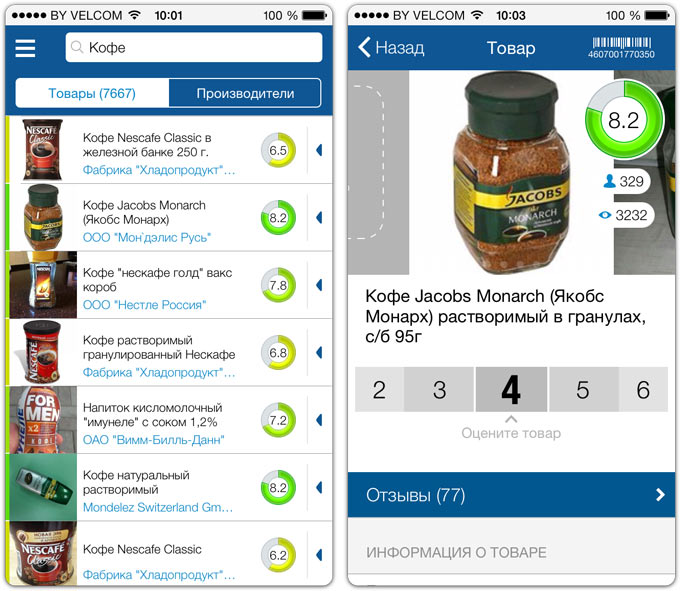Open Кофе растворимый гранулированный Нескафе
Image resolution: width=680 pixels, height=591 pixels.
[x=160, y=354]
